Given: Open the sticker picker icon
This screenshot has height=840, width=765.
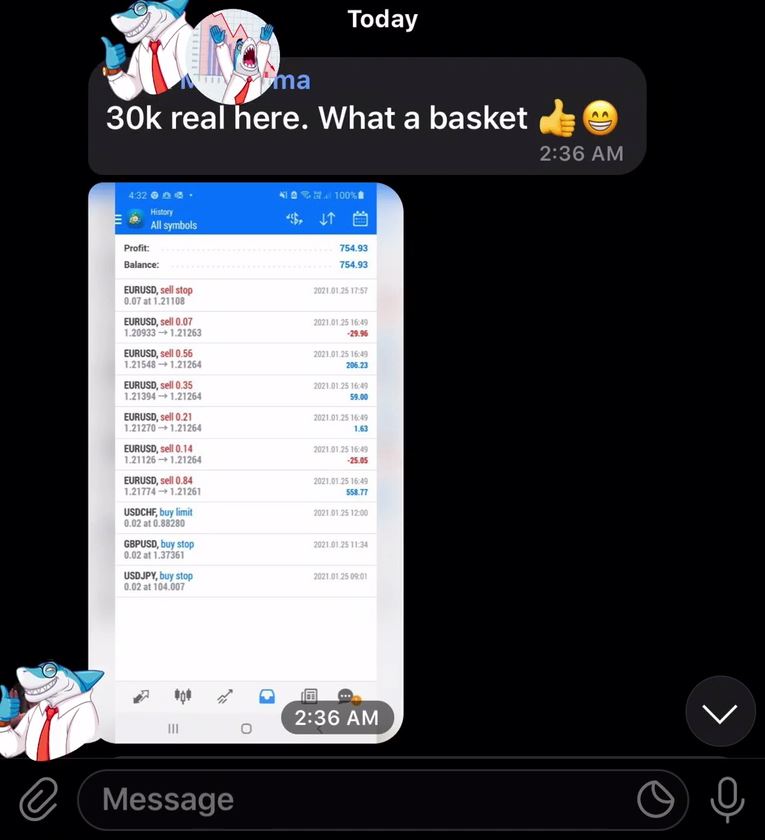Looking at the screenshot, I should (x=656, y=799).
